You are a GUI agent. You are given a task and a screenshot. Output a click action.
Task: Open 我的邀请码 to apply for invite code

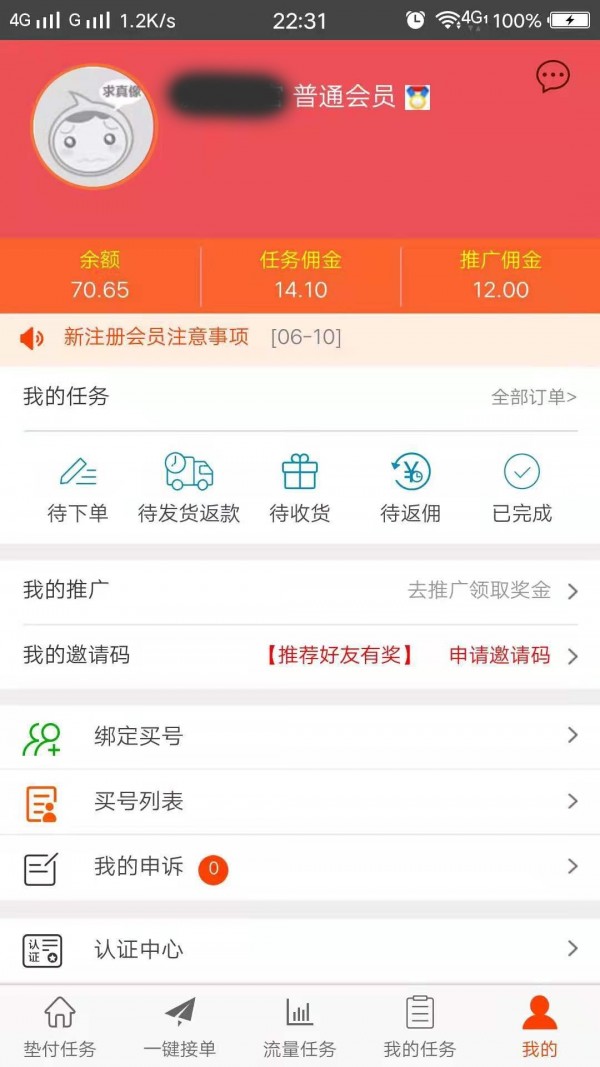[x=499, y=656]
